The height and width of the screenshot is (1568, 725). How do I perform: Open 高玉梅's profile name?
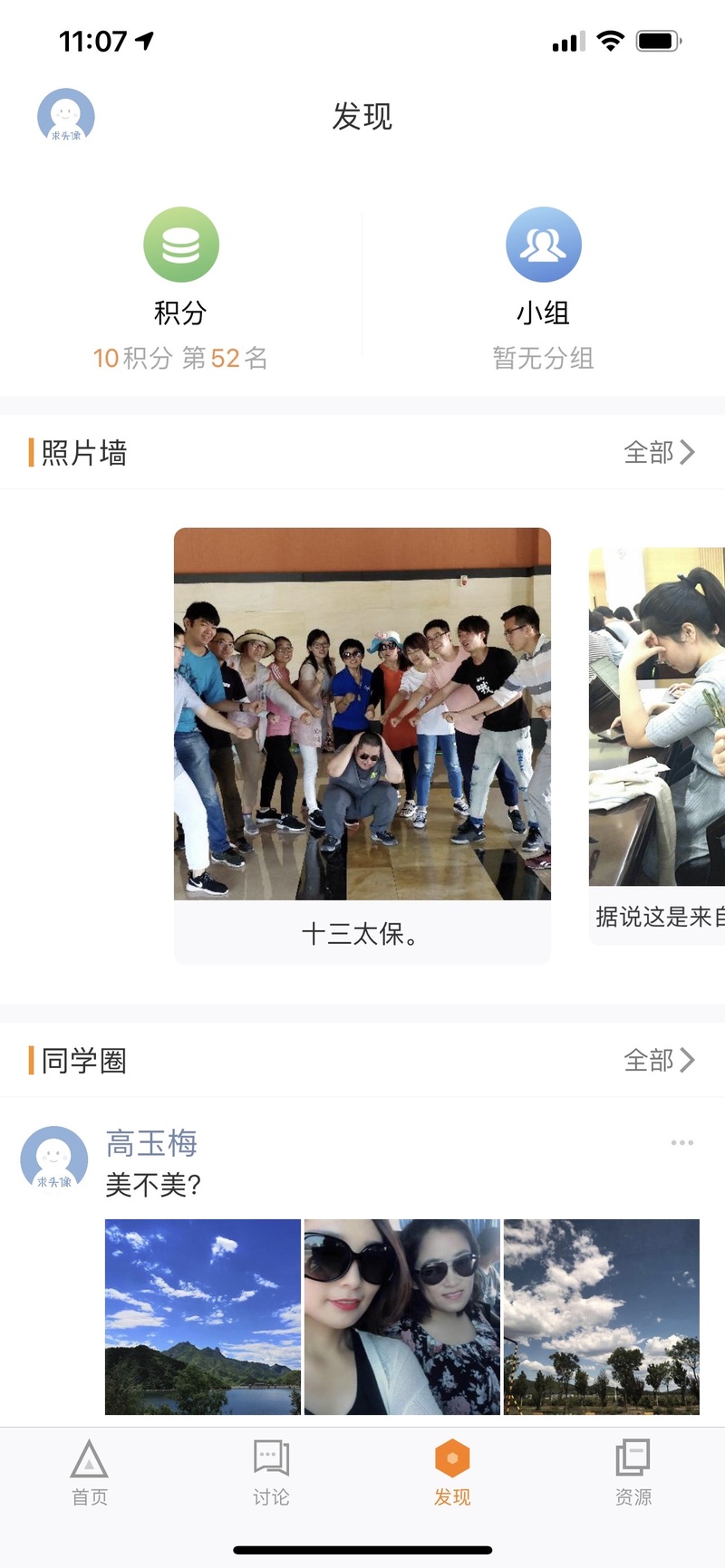151,1143
